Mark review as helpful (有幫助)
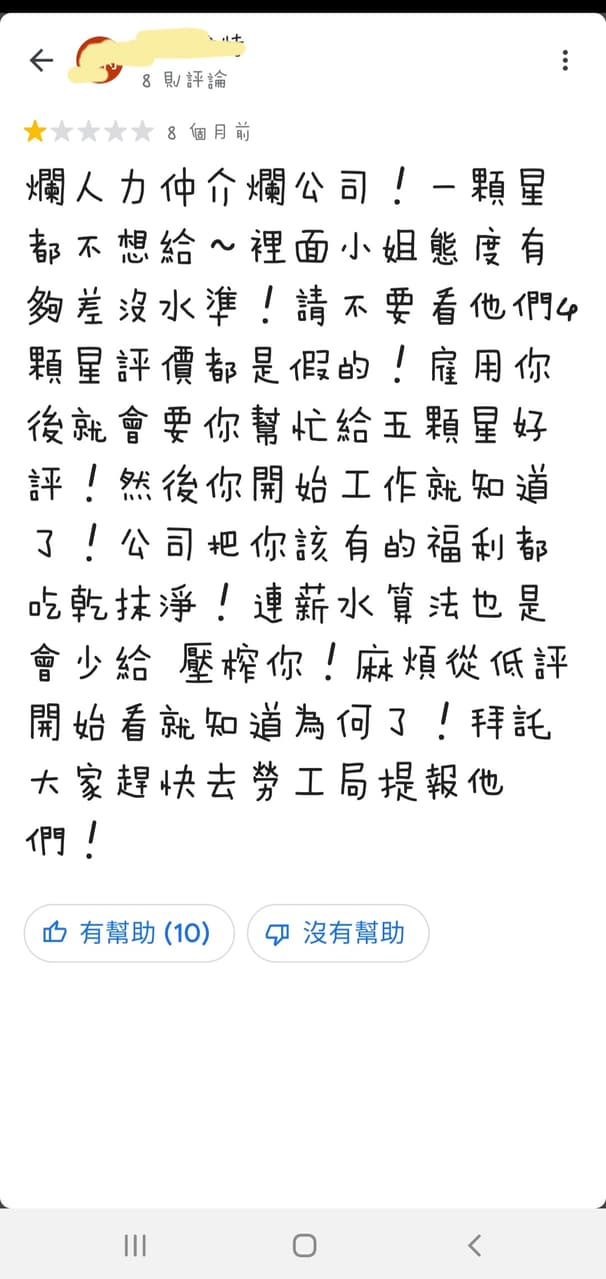Screen dimensions: 606x1279 pyautogui.click(x=128, y=933)
